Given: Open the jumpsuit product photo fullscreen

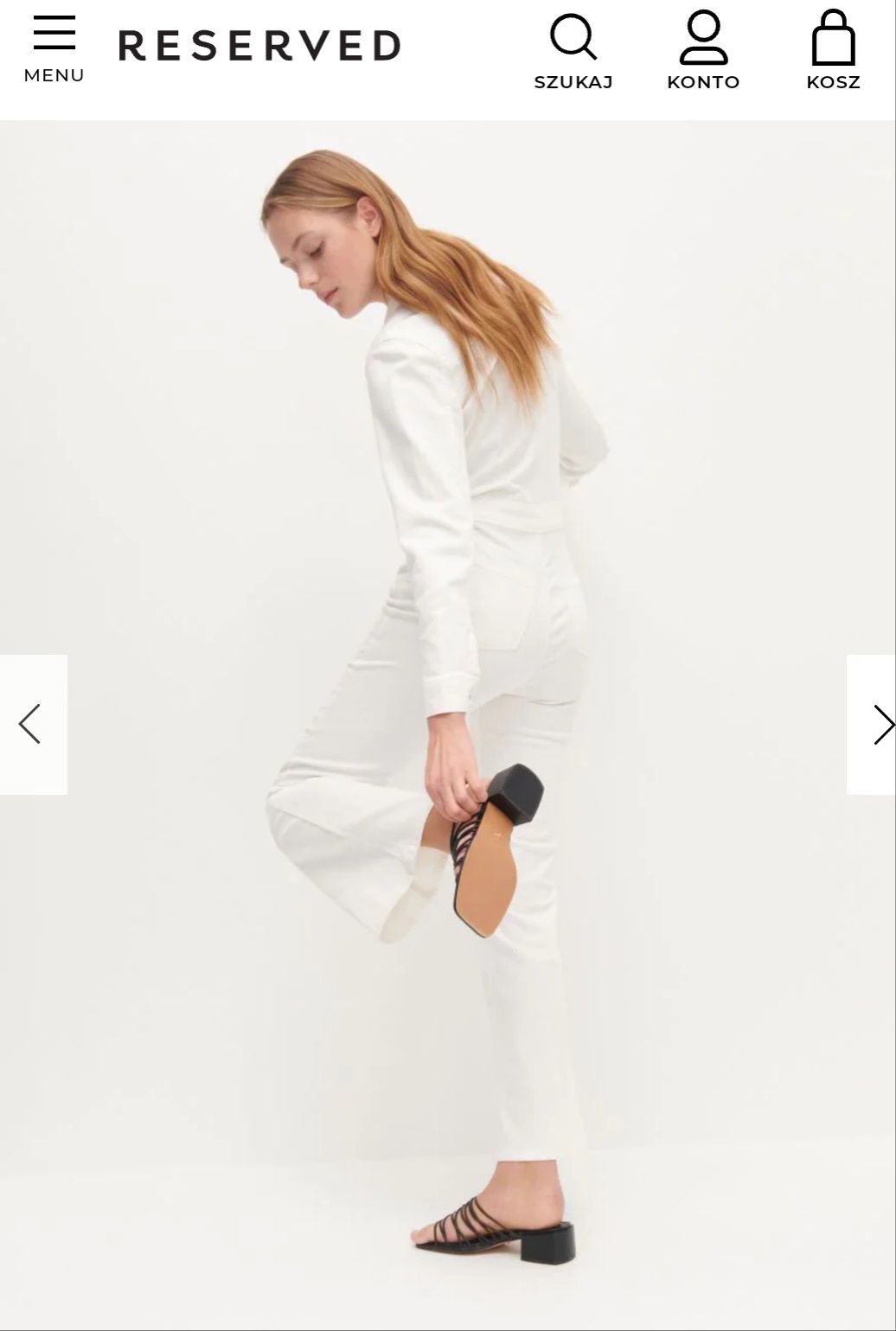Looking at the screenshot, I should coord(448,605).
